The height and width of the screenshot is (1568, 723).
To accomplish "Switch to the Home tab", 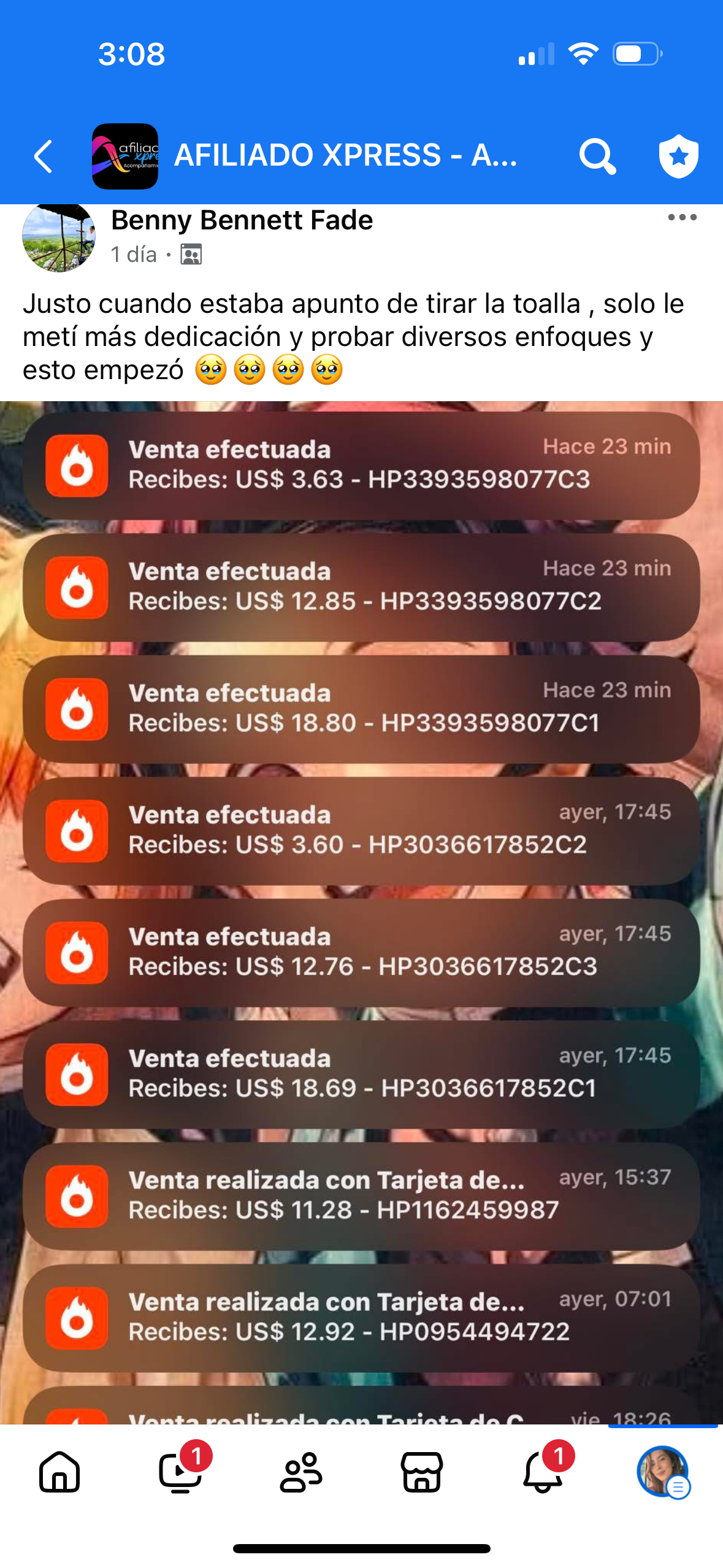I will click(59, 1471).
